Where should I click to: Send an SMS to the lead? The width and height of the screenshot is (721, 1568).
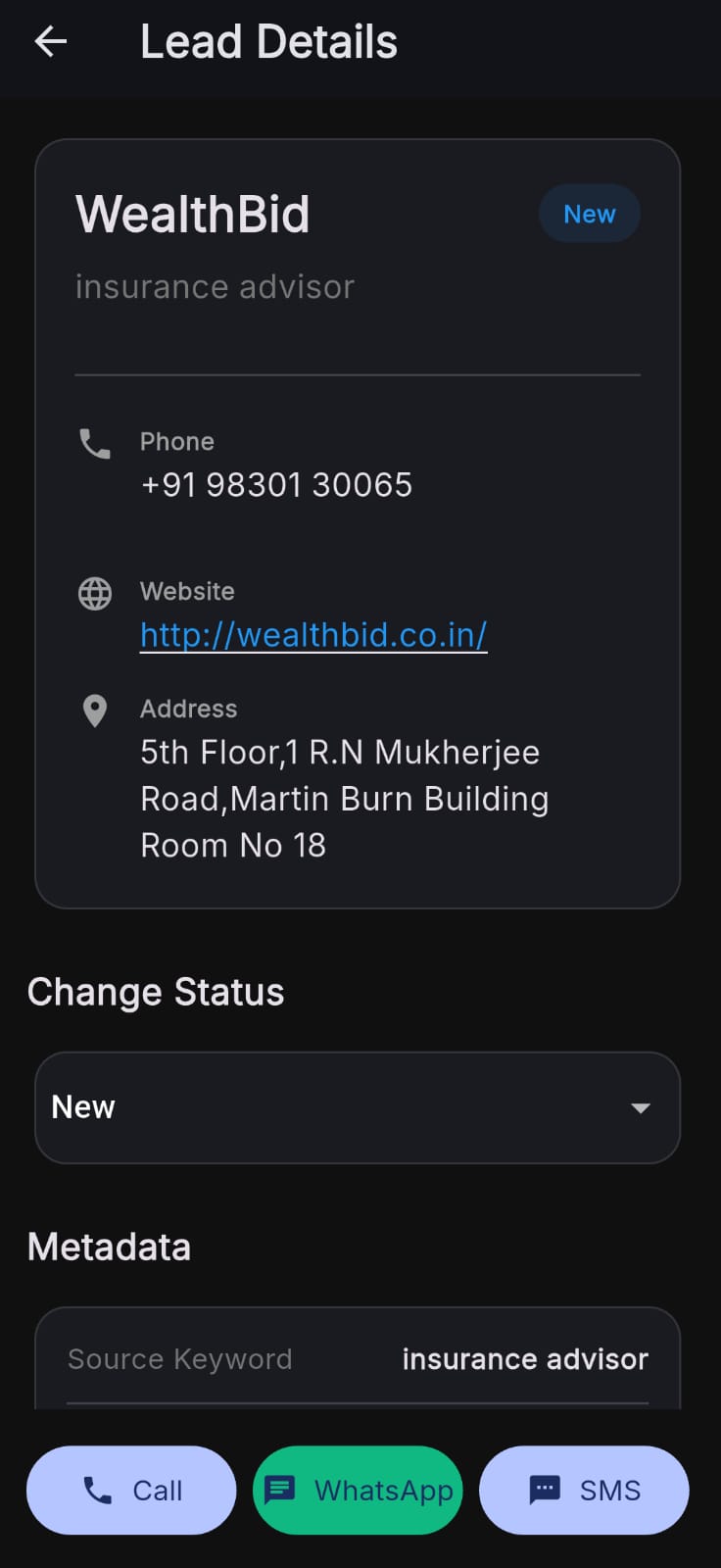(x=584, y=1490)
